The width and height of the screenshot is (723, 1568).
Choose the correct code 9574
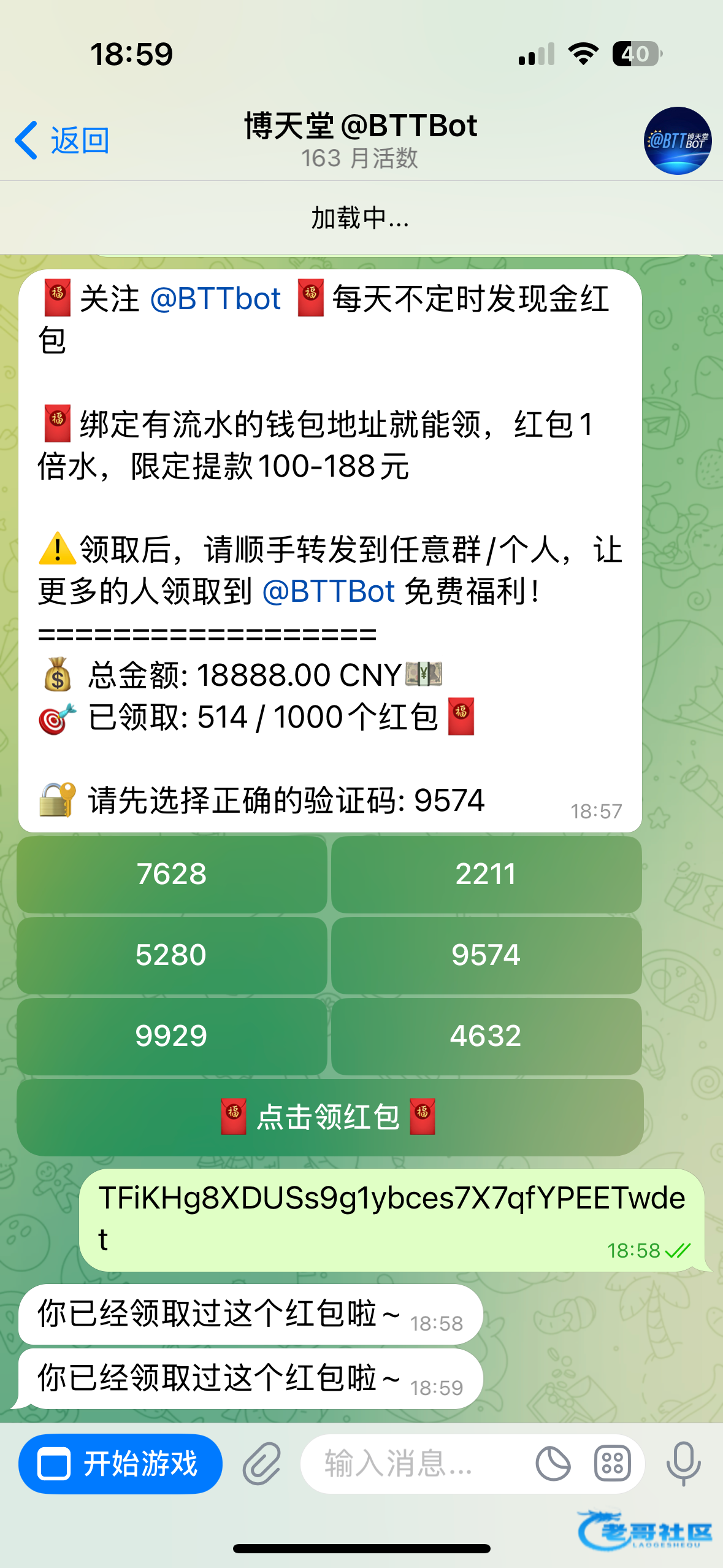coord(486,955)
